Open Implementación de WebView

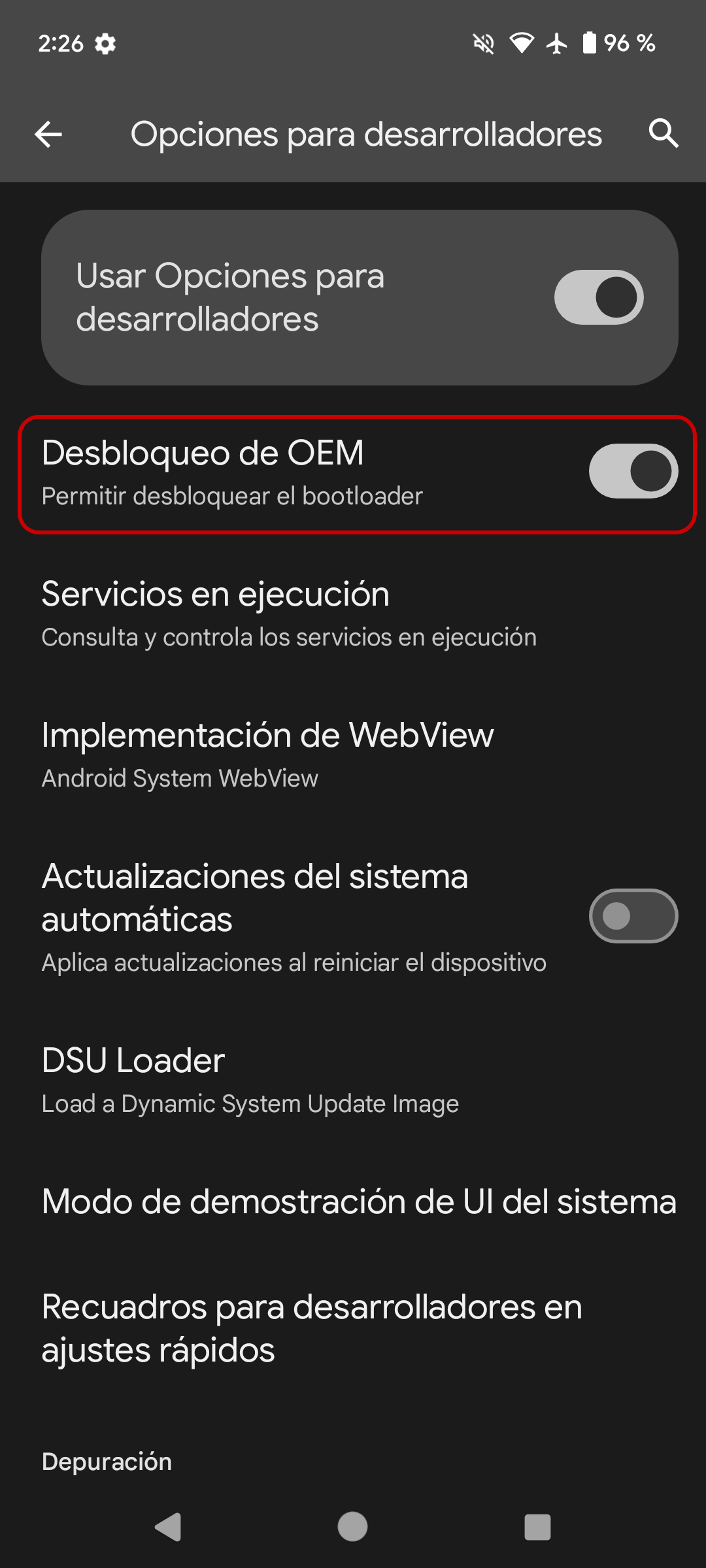pyautogui.click(x=268, y=755)
